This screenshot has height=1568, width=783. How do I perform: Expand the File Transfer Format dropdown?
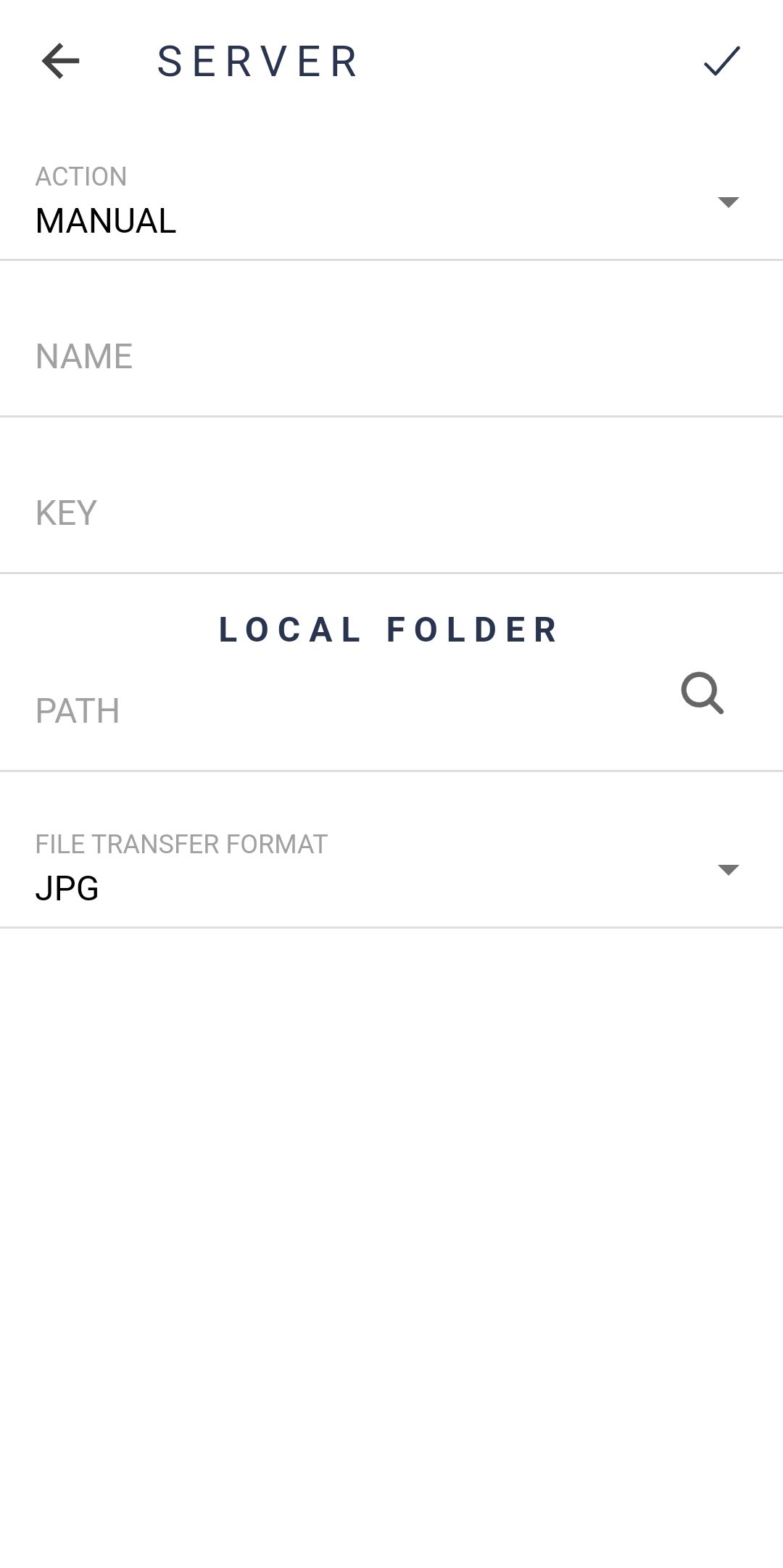(x=391, y=870)
